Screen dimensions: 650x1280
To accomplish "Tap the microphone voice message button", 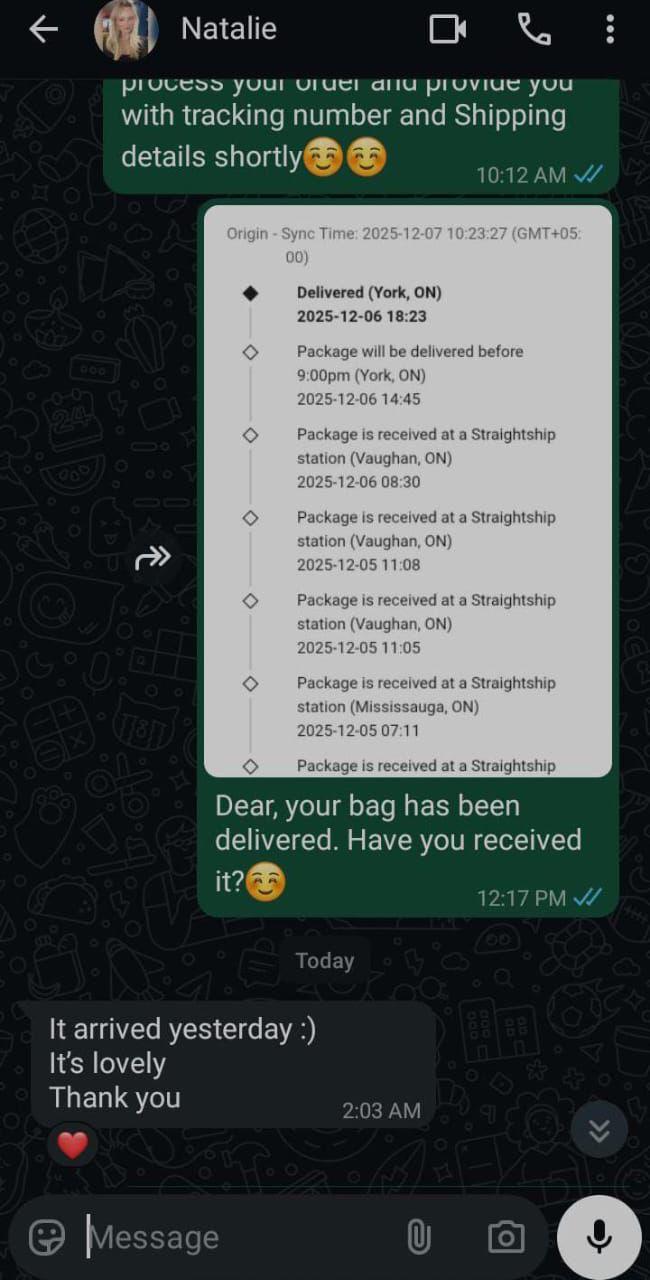I will [x=599, y=1237].
